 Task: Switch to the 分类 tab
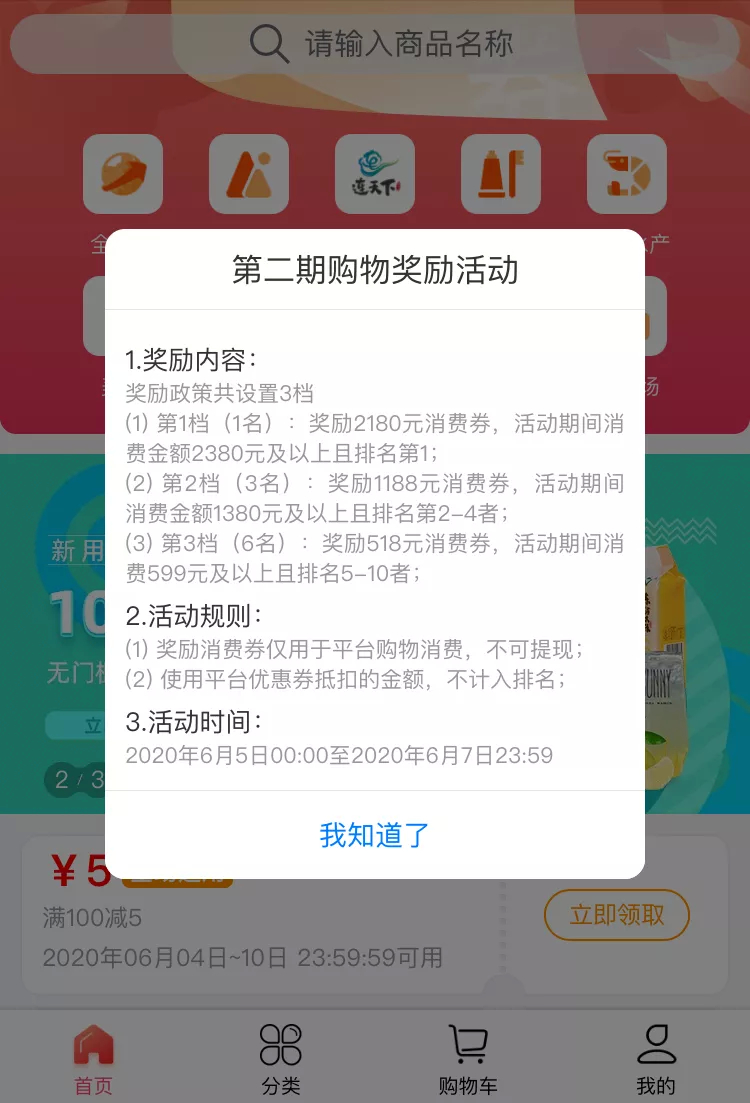coord(280,1058)
